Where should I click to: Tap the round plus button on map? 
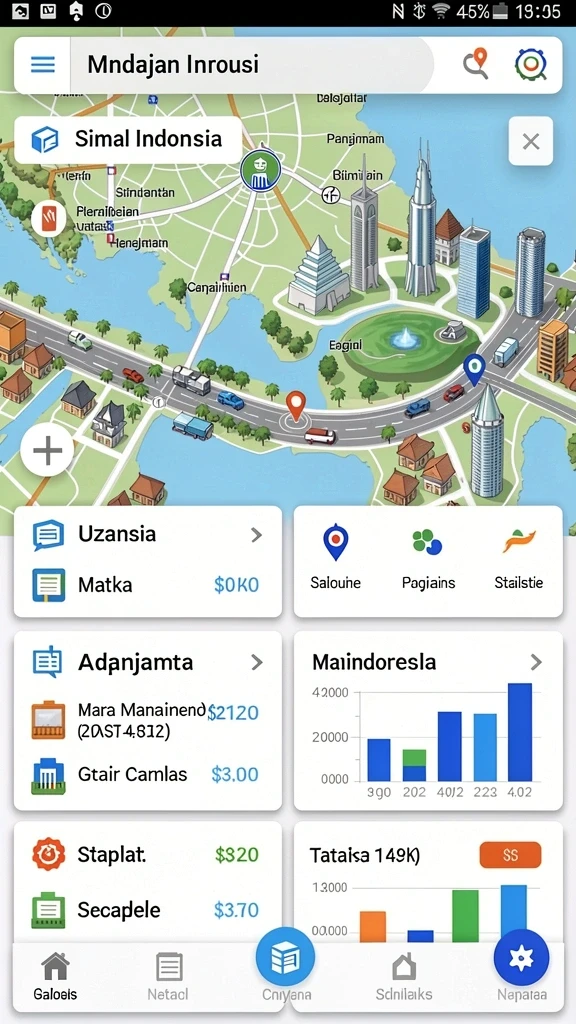(47, 451)
